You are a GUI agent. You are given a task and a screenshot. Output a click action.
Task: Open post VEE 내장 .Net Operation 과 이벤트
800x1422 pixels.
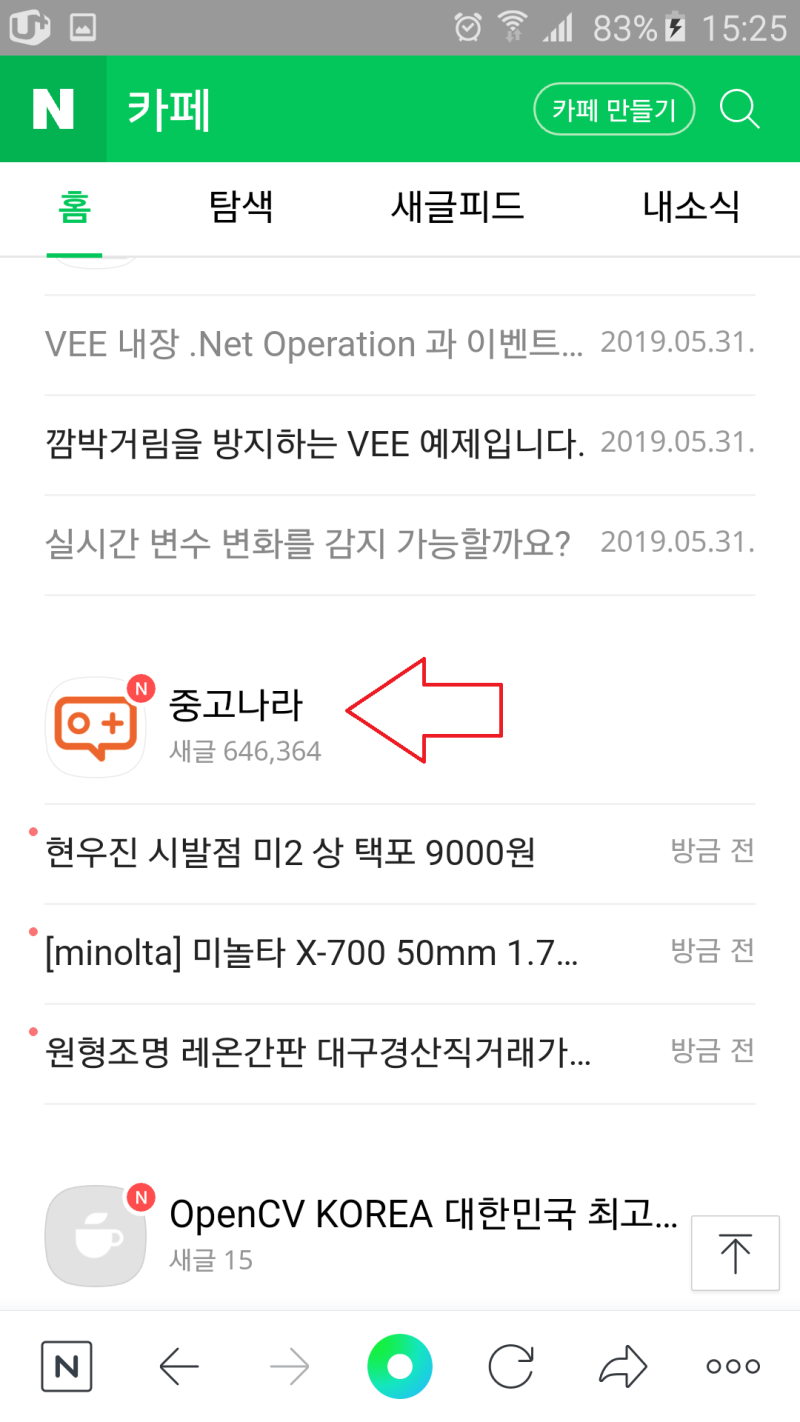coord(400,345)
